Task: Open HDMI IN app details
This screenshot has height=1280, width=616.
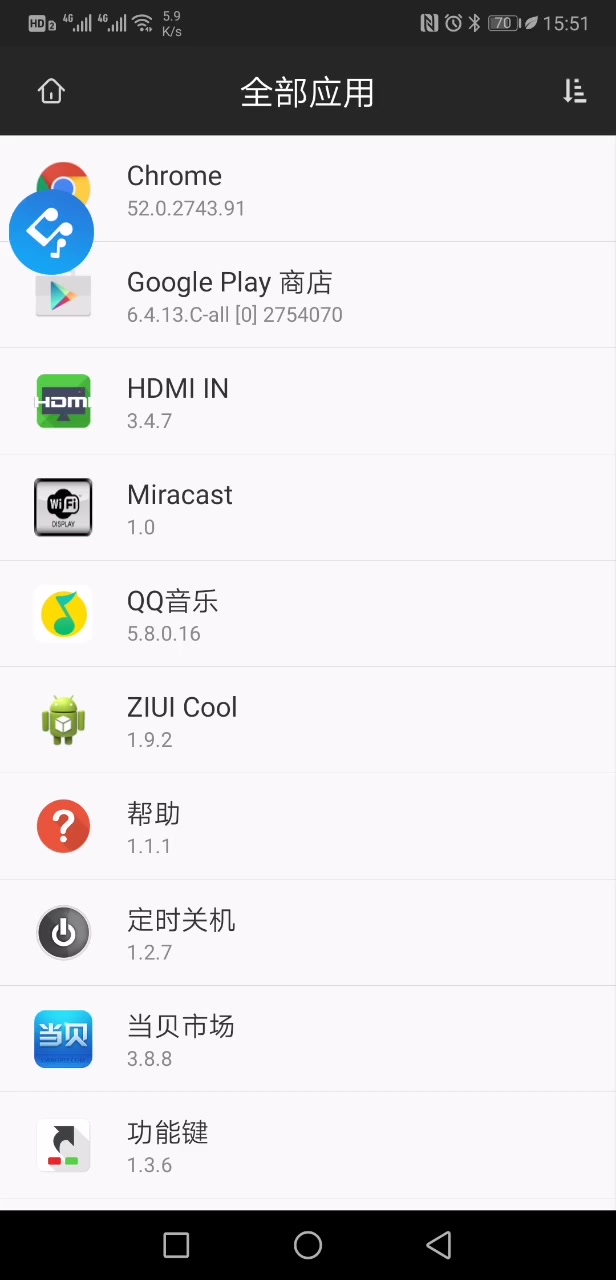Action: coord(308,401)
